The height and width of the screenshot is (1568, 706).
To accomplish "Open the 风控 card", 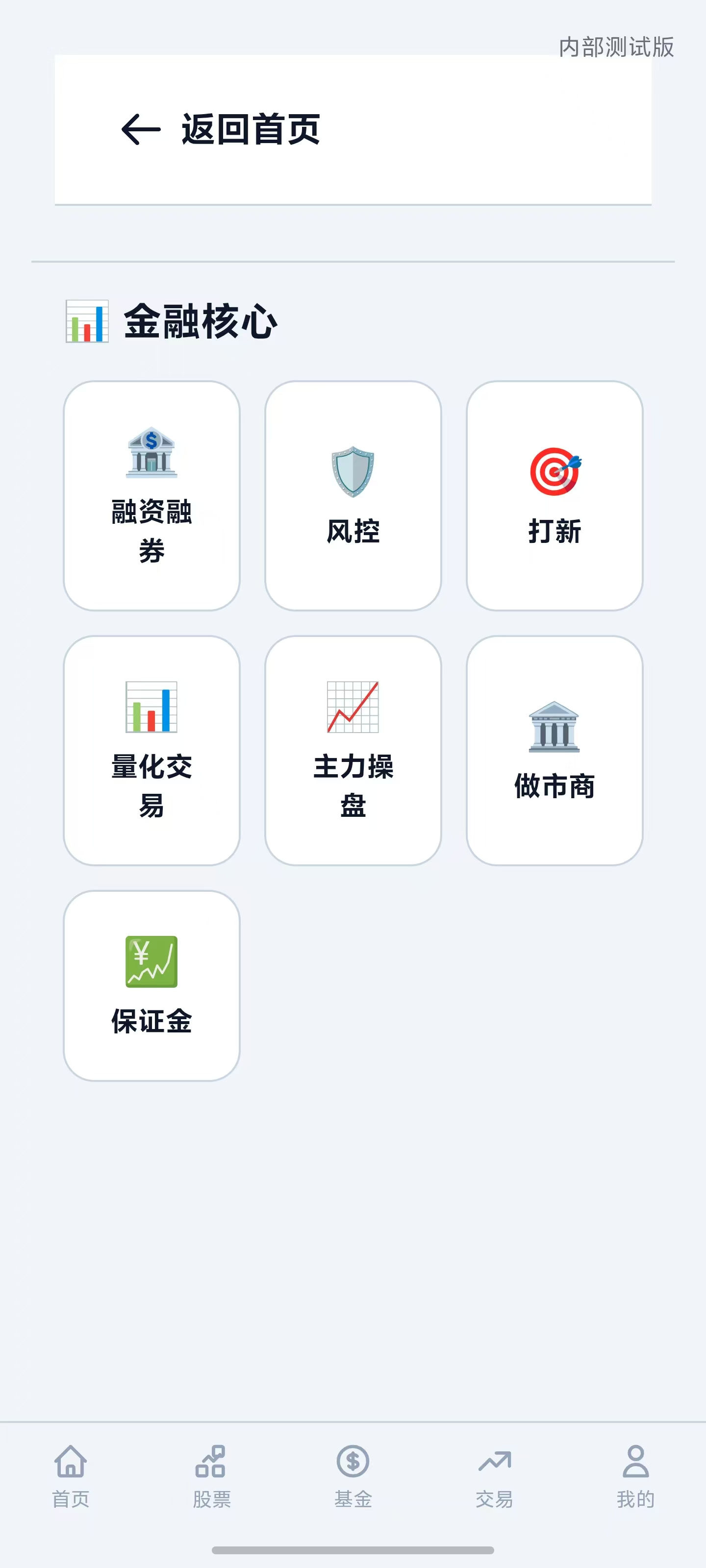I will click(x=353, y=495).
